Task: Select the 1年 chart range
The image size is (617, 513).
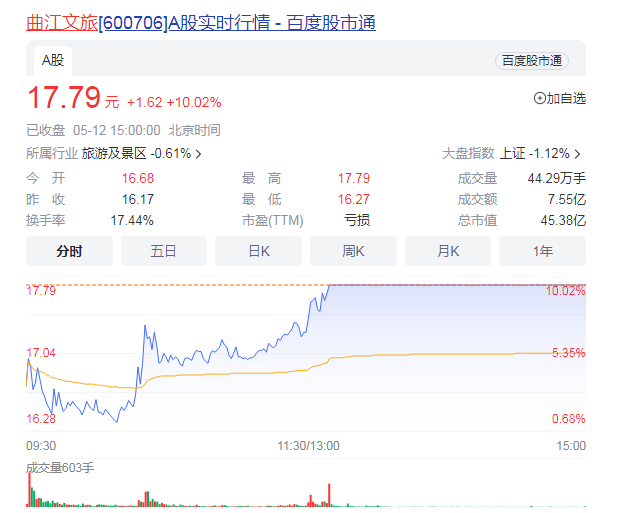Action: click(542, 251)
